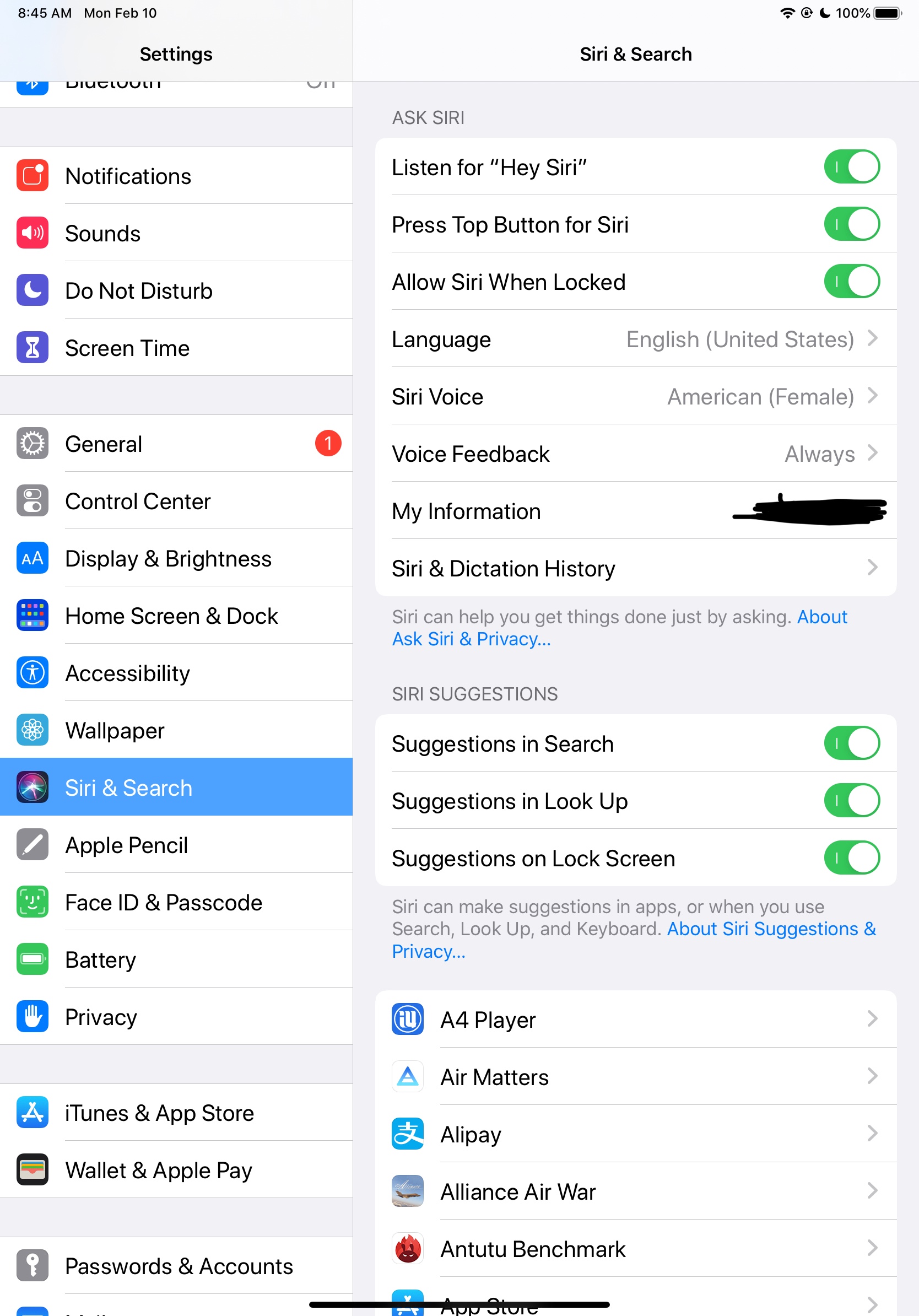The width and height of the screenshot is (919, 1316).
Task: Change the Siri Voice option
Action: pyautogui.click(x=635, y=396)
